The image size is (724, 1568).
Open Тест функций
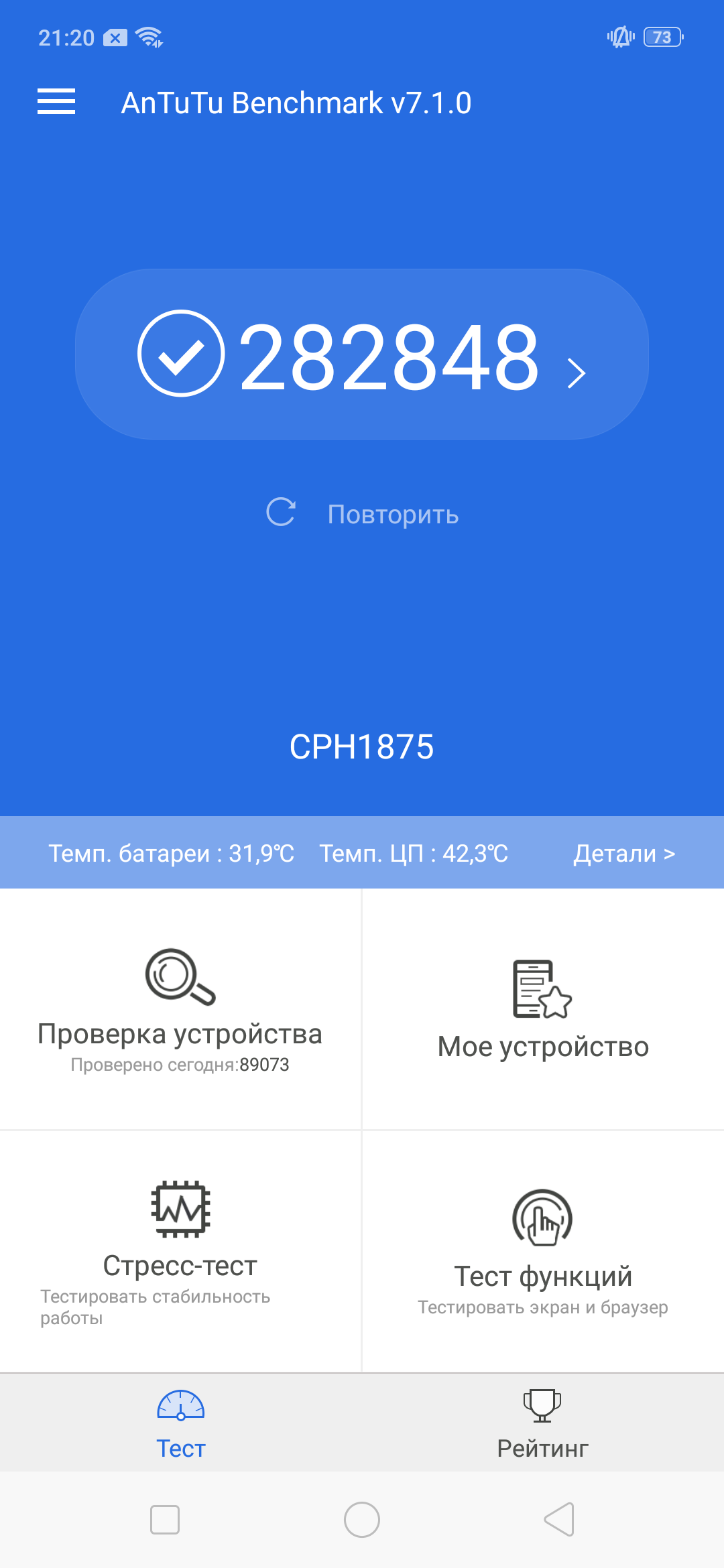pyautogui.click(x=543, y=1250)
